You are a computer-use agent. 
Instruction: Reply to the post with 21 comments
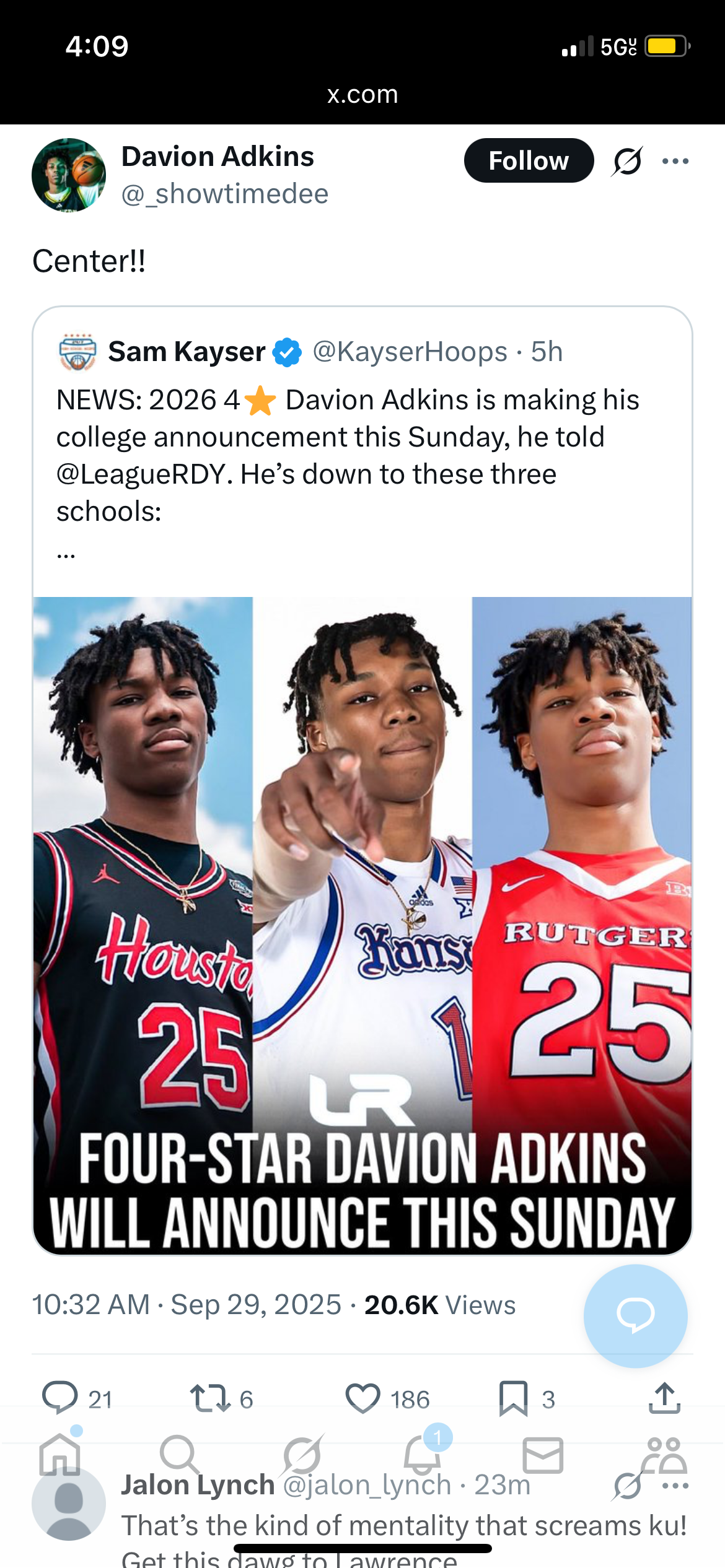pos(59,1398)
